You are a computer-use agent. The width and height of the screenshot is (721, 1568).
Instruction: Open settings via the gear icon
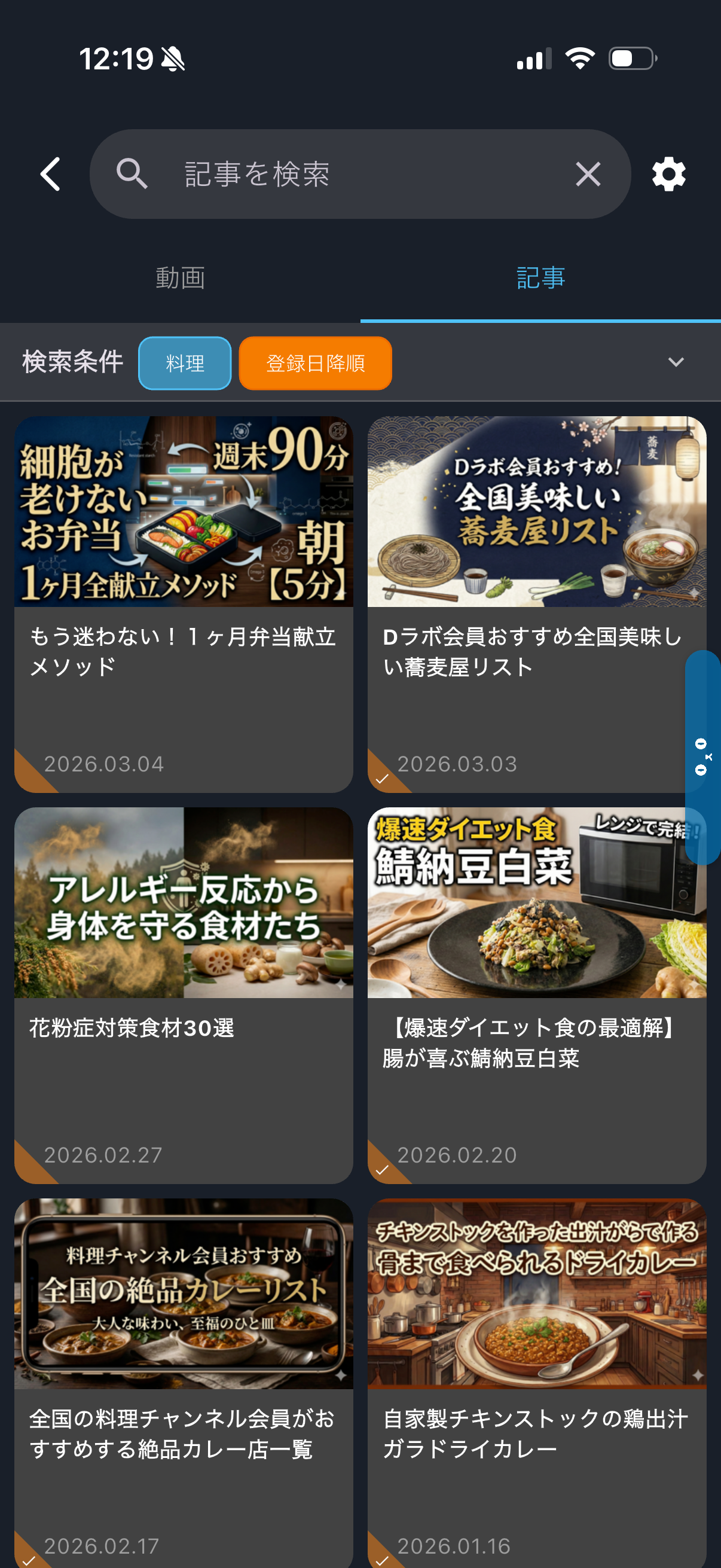tap(667, 173)
